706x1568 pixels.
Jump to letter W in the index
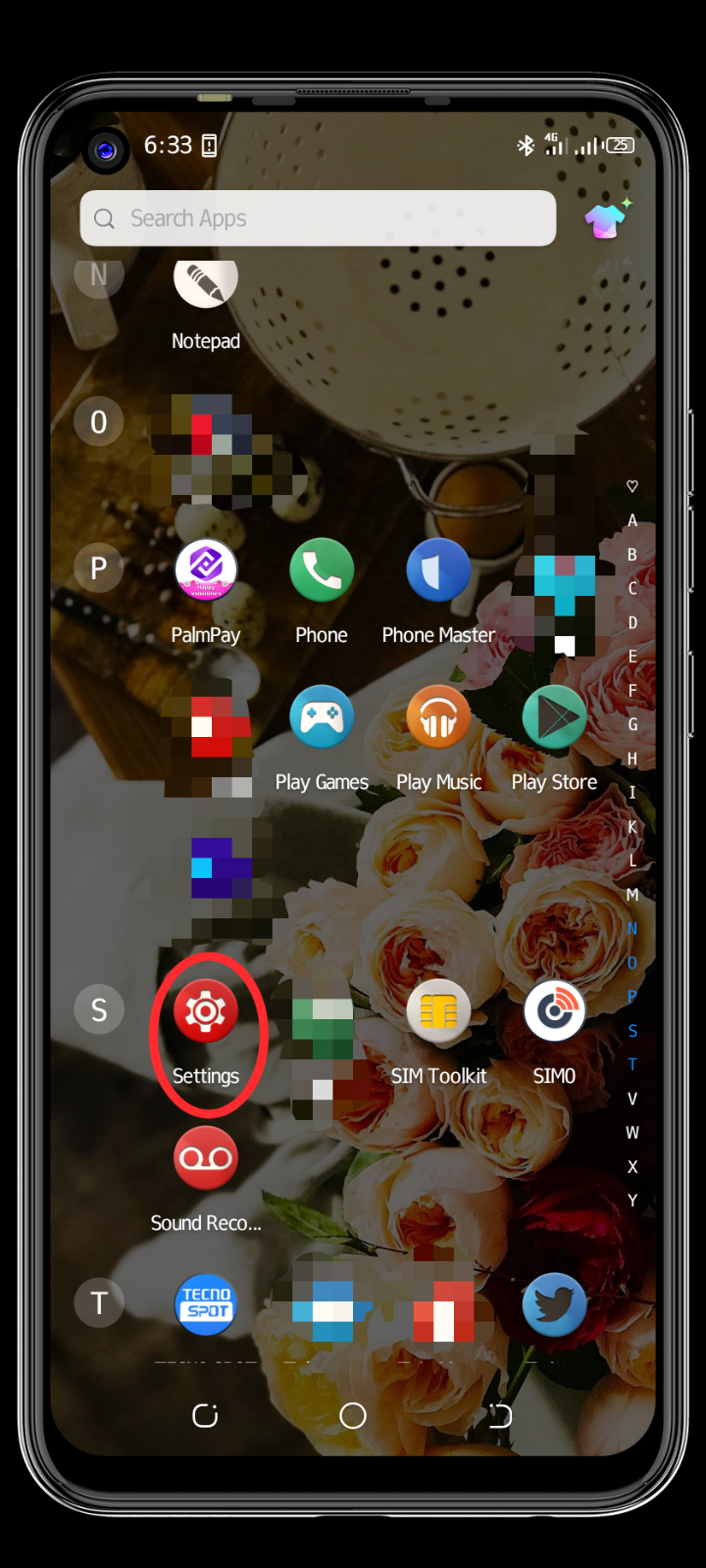(x=632, y=1133)
